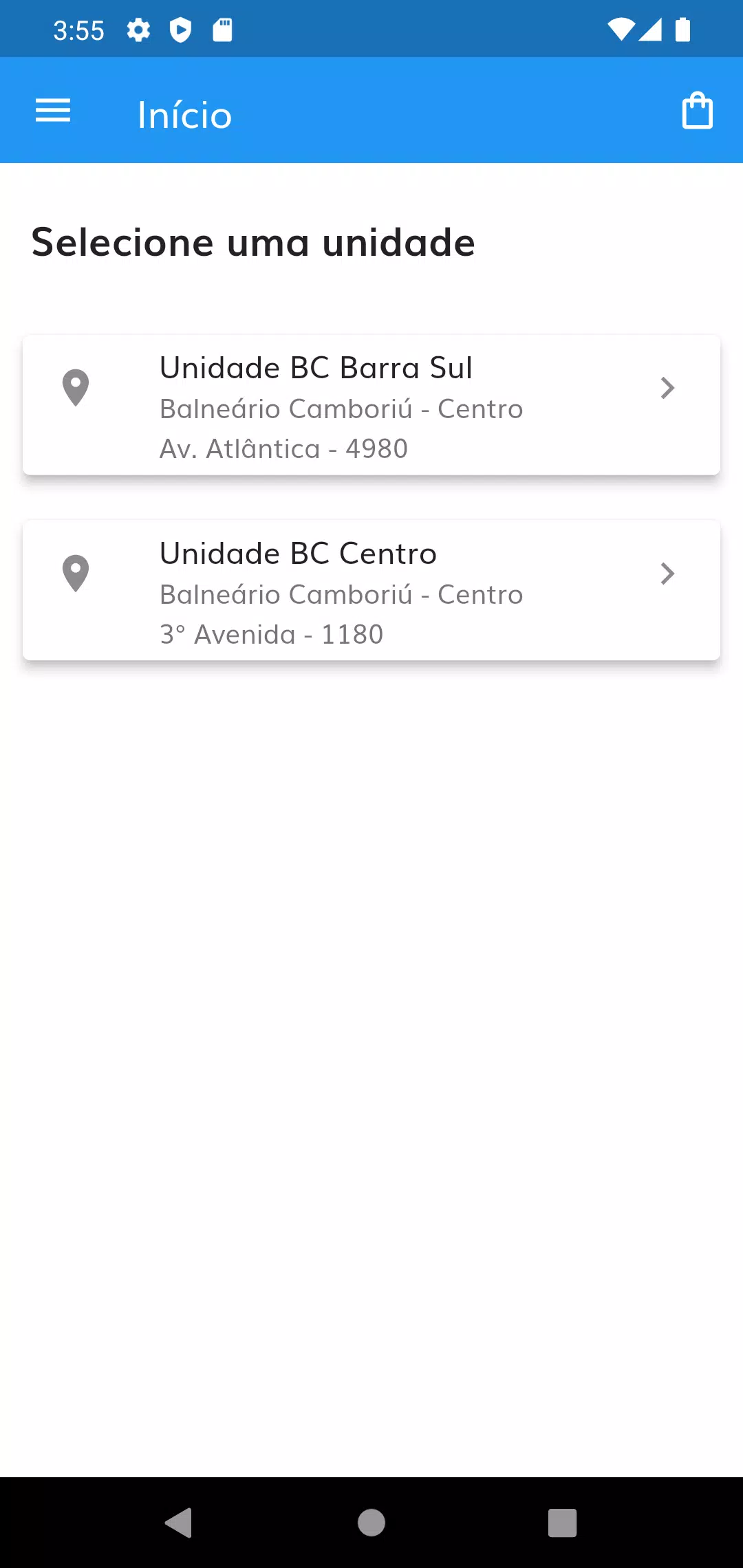The image size is (743, 1568).
Task: Select Unidade BC Barra Sul
Action: (x=371, y=405)
